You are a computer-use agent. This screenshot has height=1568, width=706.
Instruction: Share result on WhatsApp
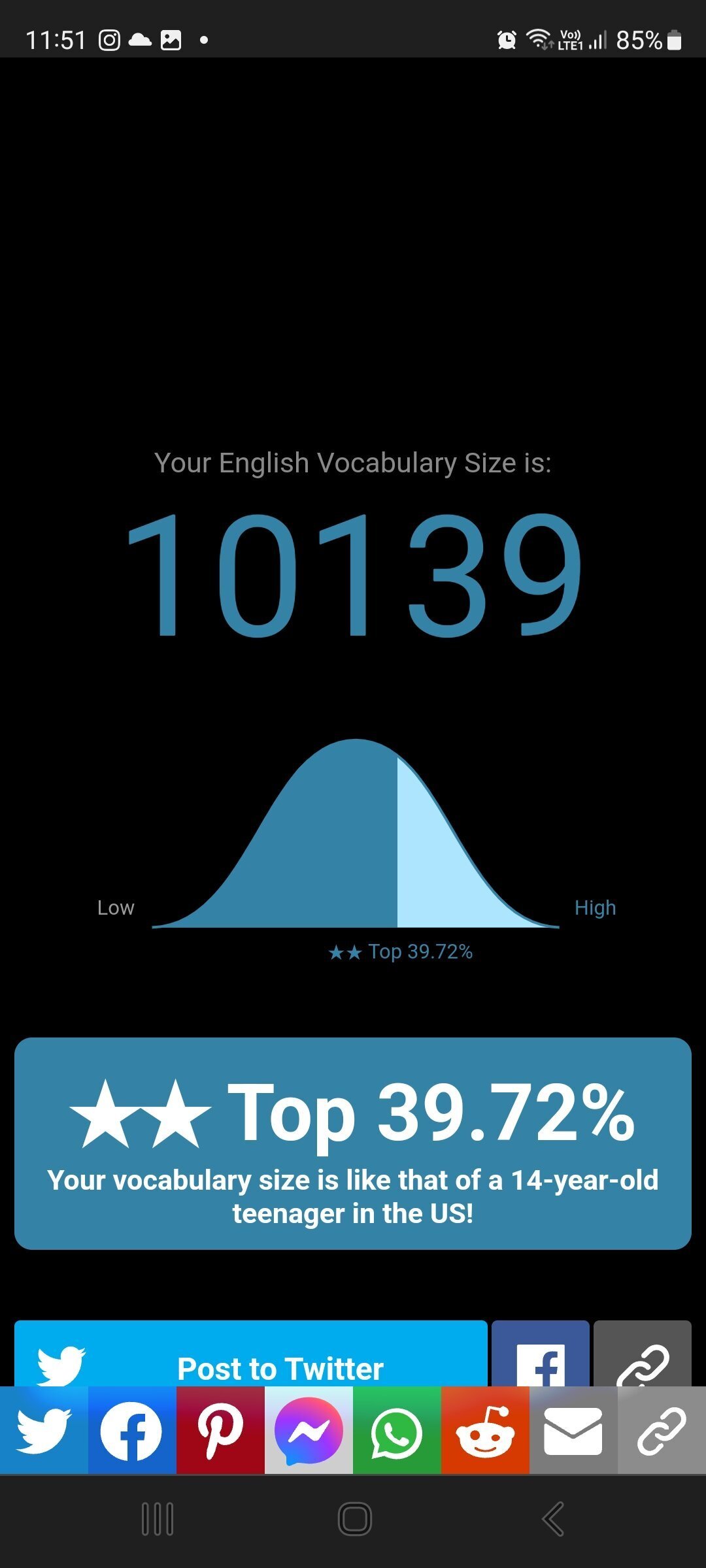point(397,1430)
